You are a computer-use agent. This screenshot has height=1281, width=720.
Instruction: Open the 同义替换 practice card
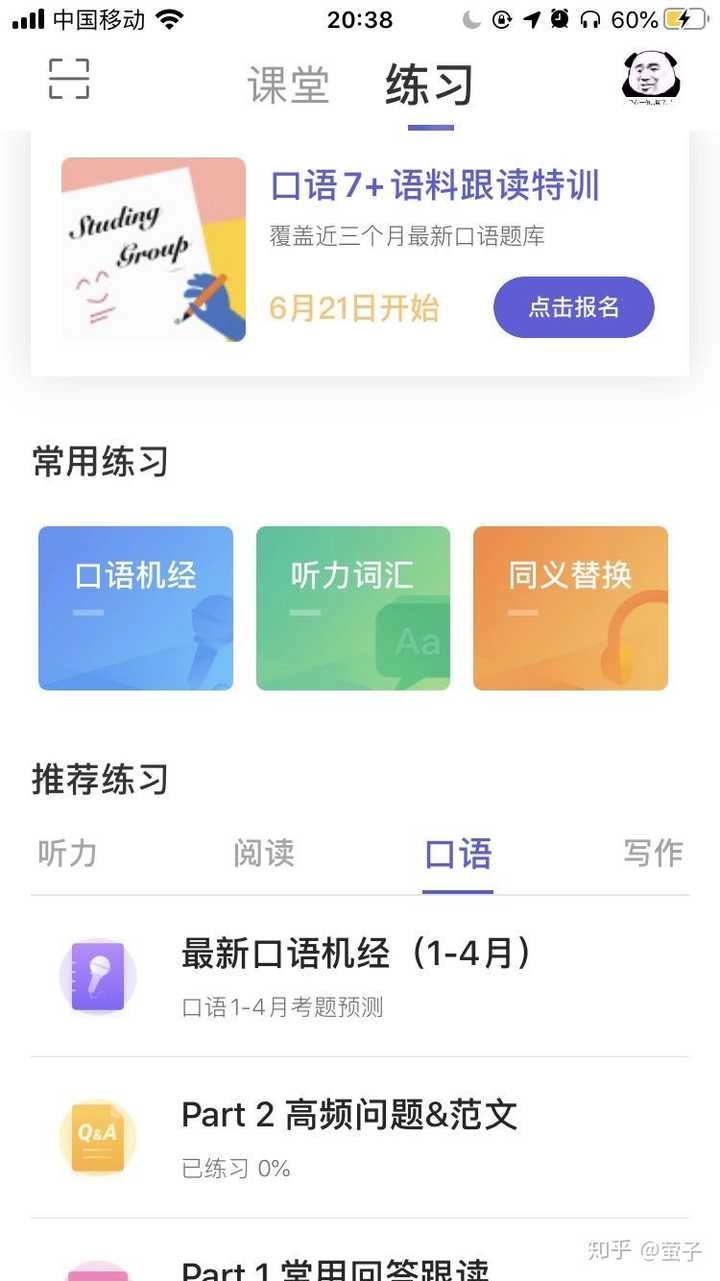570,608
